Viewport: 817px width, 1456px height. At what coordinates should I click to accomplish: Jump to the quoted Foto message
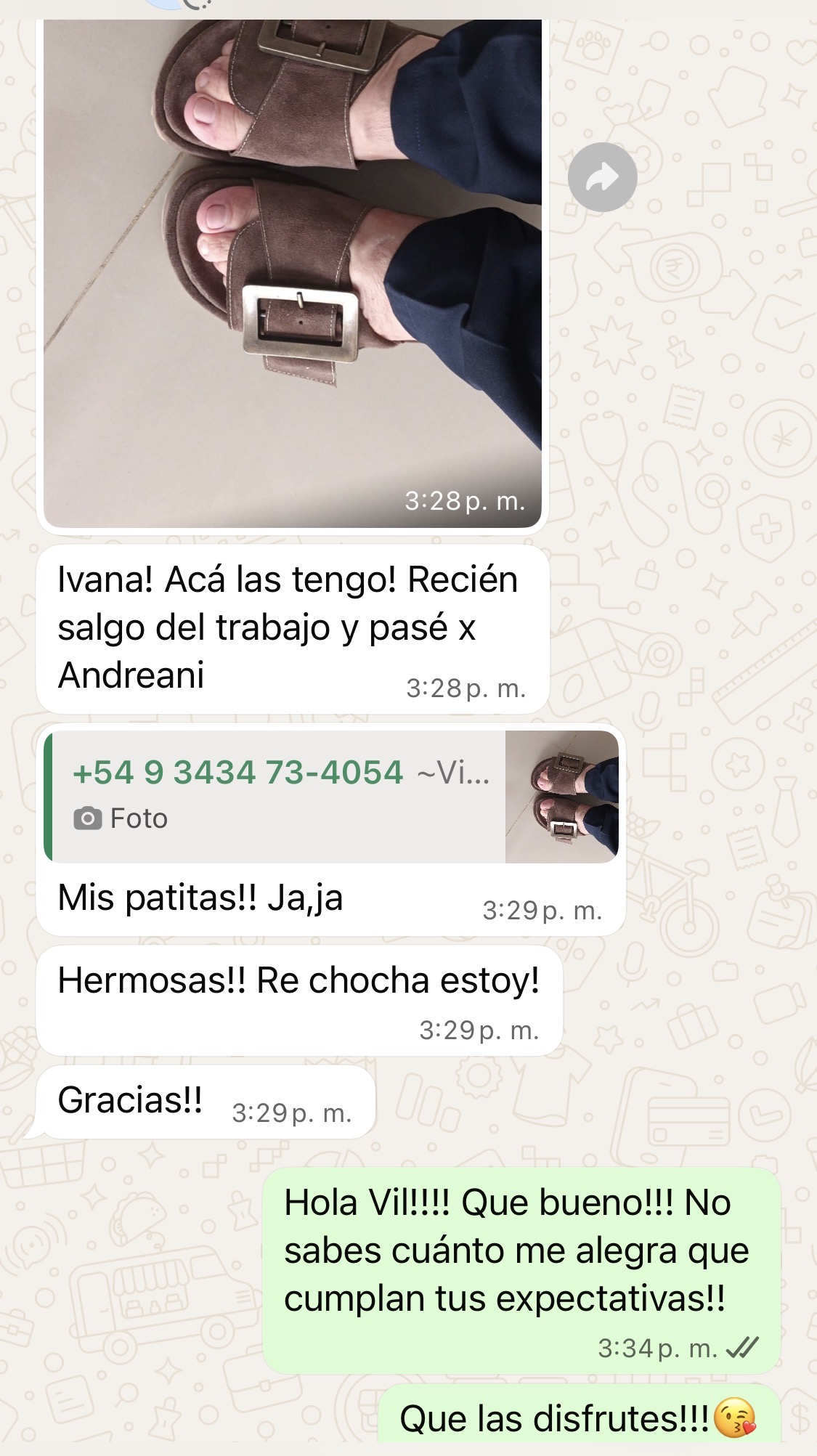coord(331,797)
